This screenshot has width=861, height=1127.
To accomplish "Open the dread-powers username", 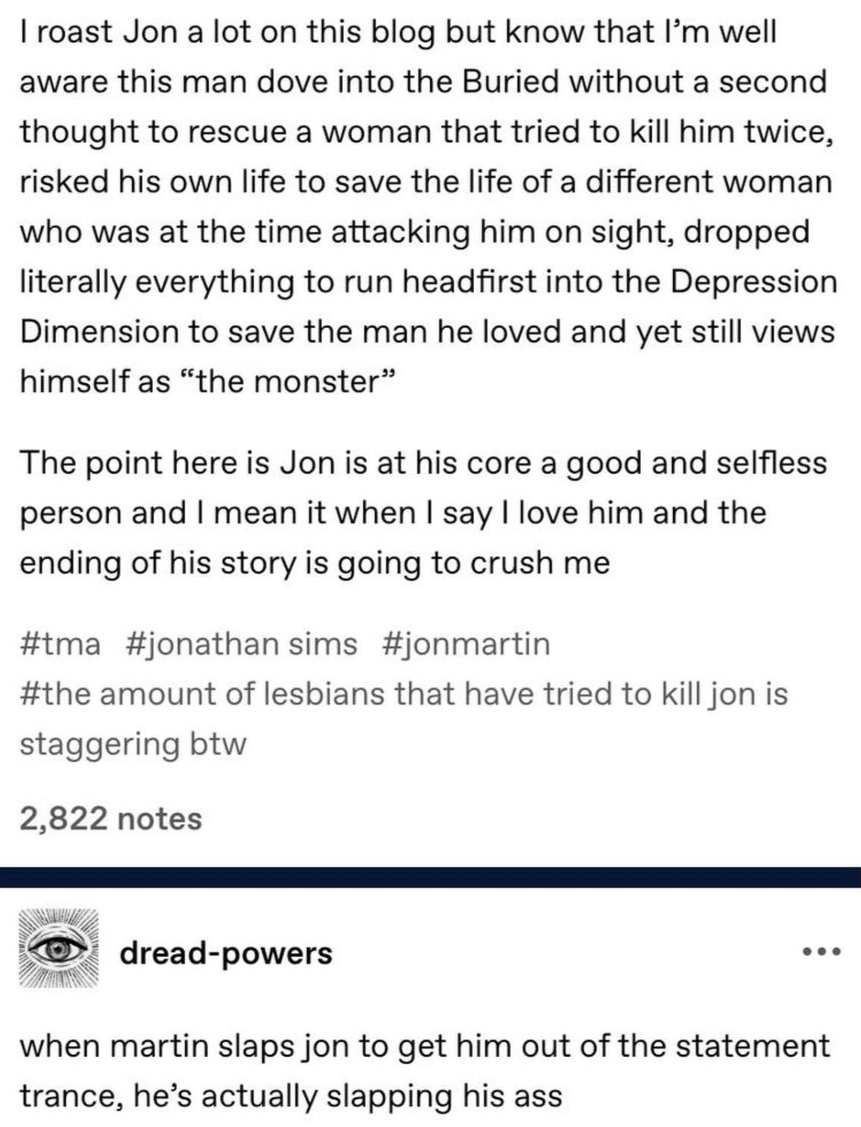I will [x=225, y=953].
